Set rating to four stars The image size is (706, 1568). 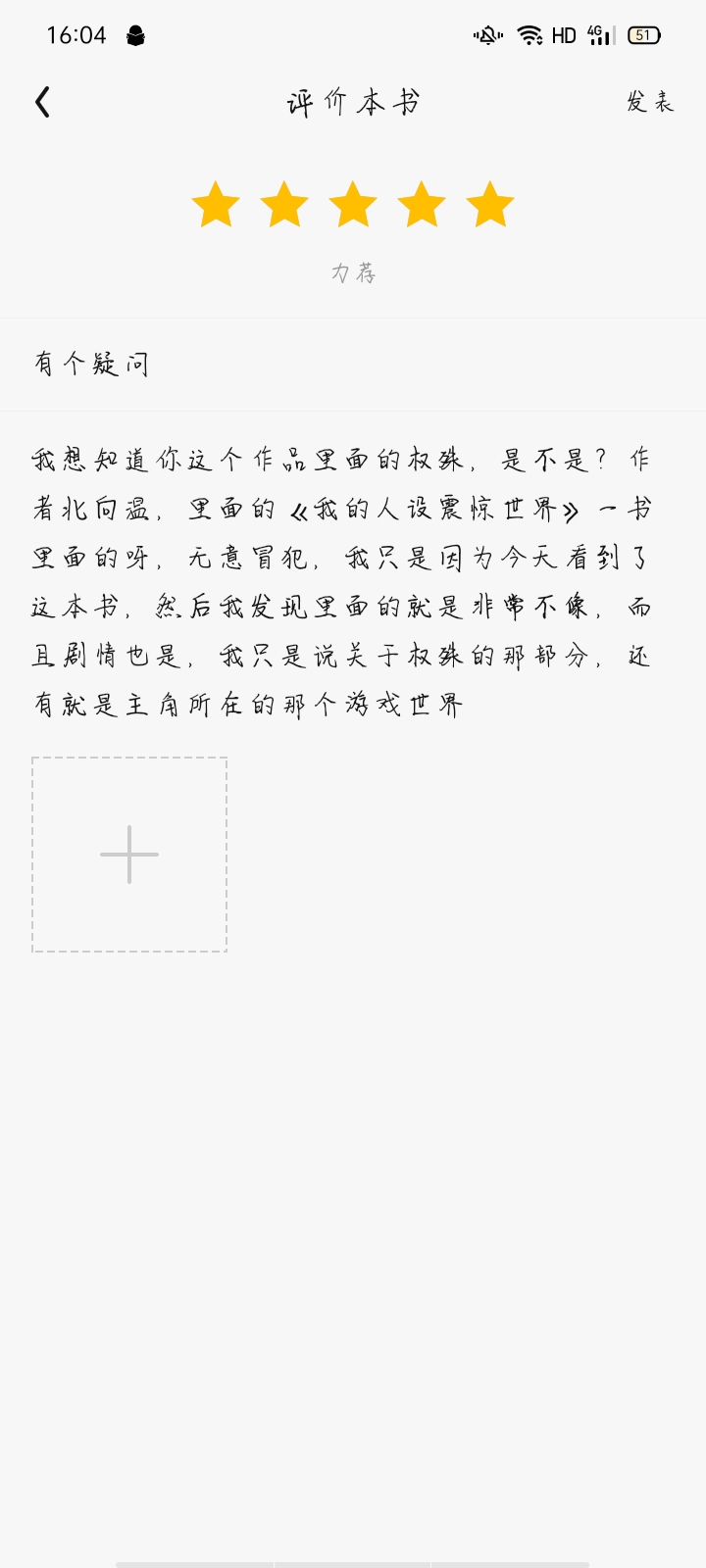422,205
